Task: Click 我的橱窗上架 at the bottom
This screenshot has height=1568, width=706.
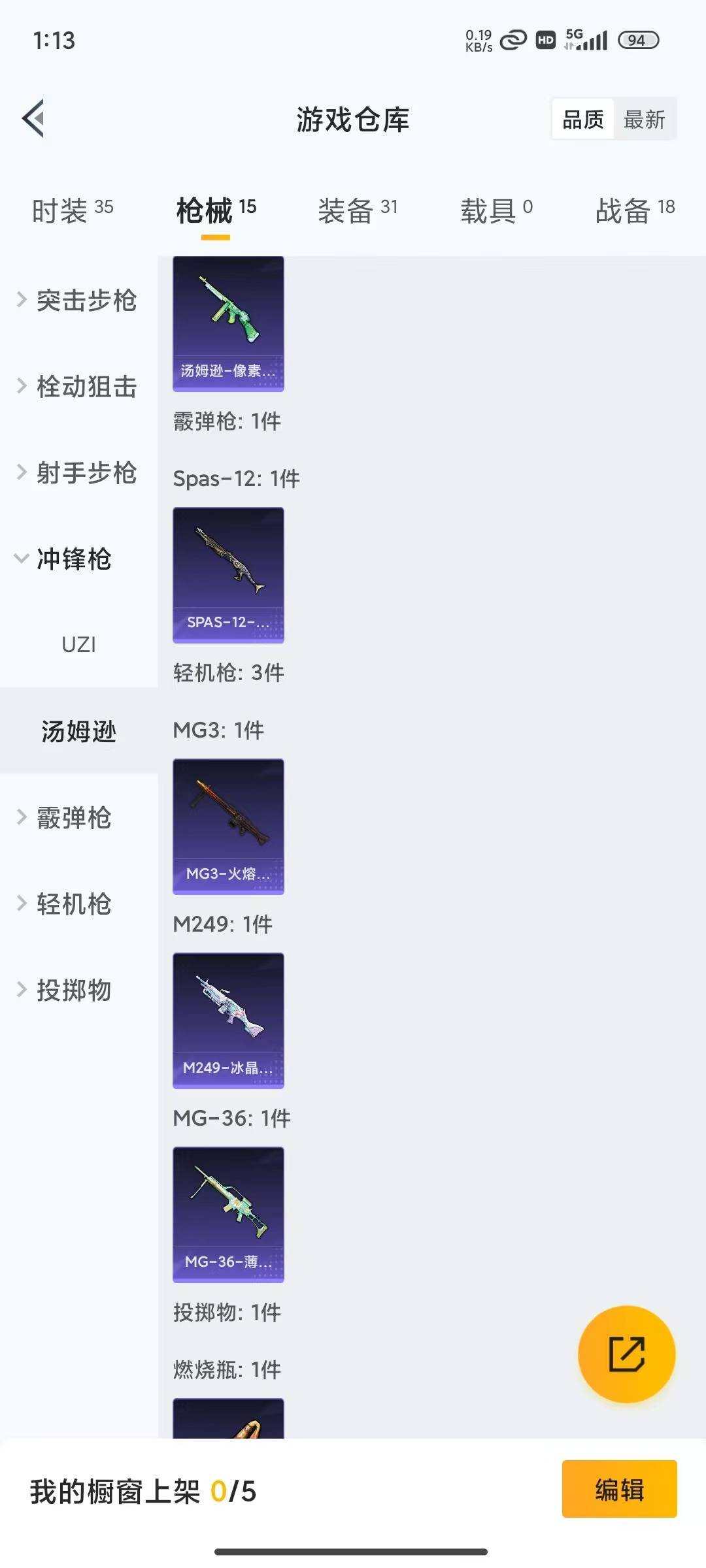Action: (141, 1490)
